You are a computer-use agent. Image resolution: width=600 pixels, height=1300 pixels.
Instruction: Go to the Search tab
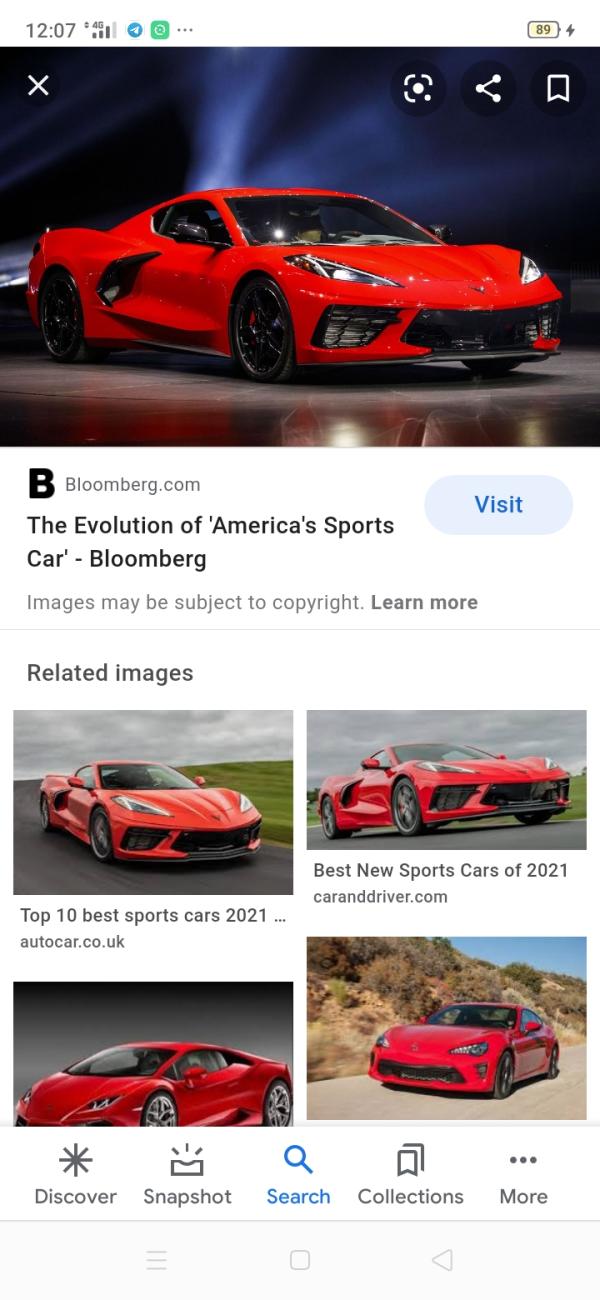point(298,1174)
